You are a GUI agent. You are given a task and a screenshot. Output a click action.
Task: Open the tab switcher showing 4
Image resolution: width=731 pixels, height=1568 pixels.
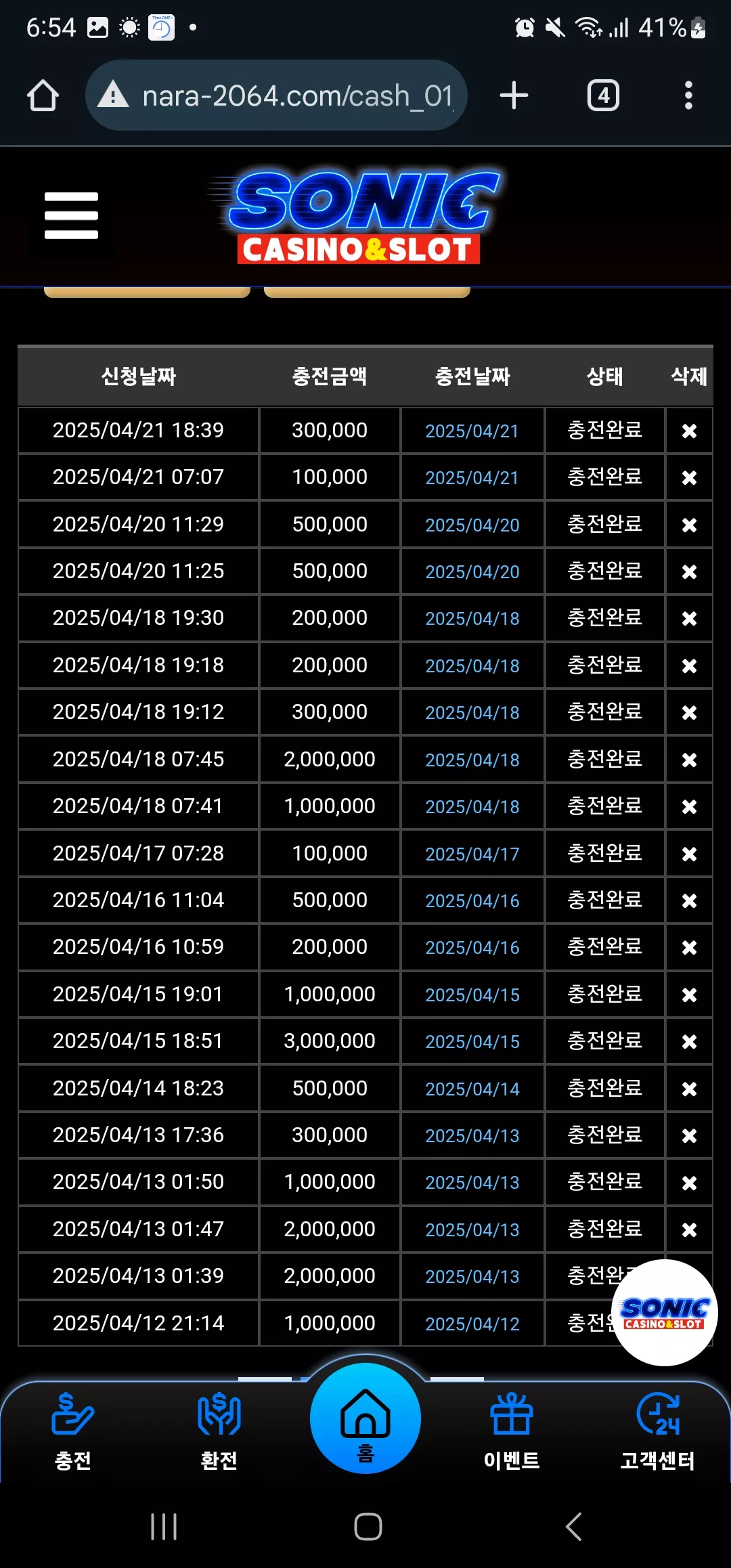point(603,95)
